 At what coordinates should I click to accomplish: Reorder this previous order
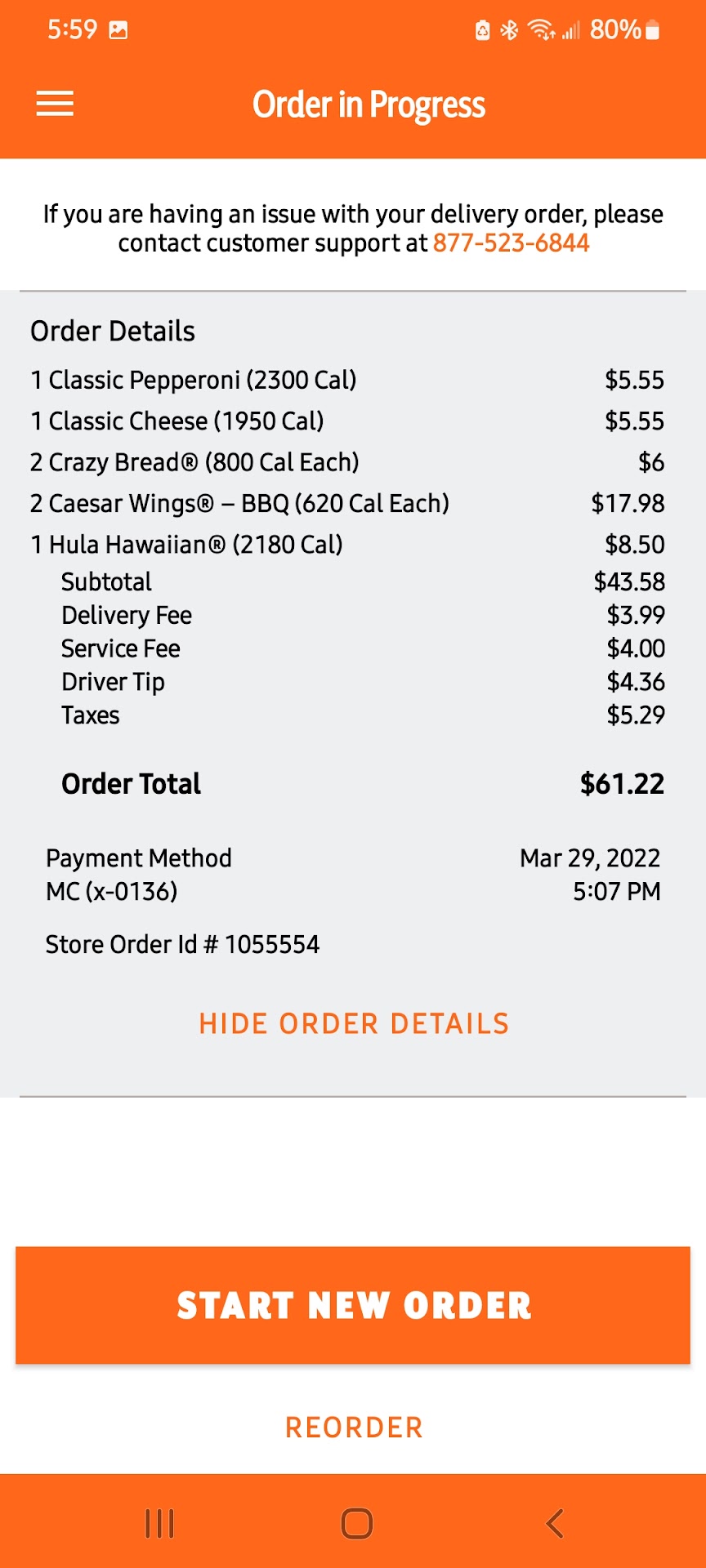click(x=354, y=1428)
